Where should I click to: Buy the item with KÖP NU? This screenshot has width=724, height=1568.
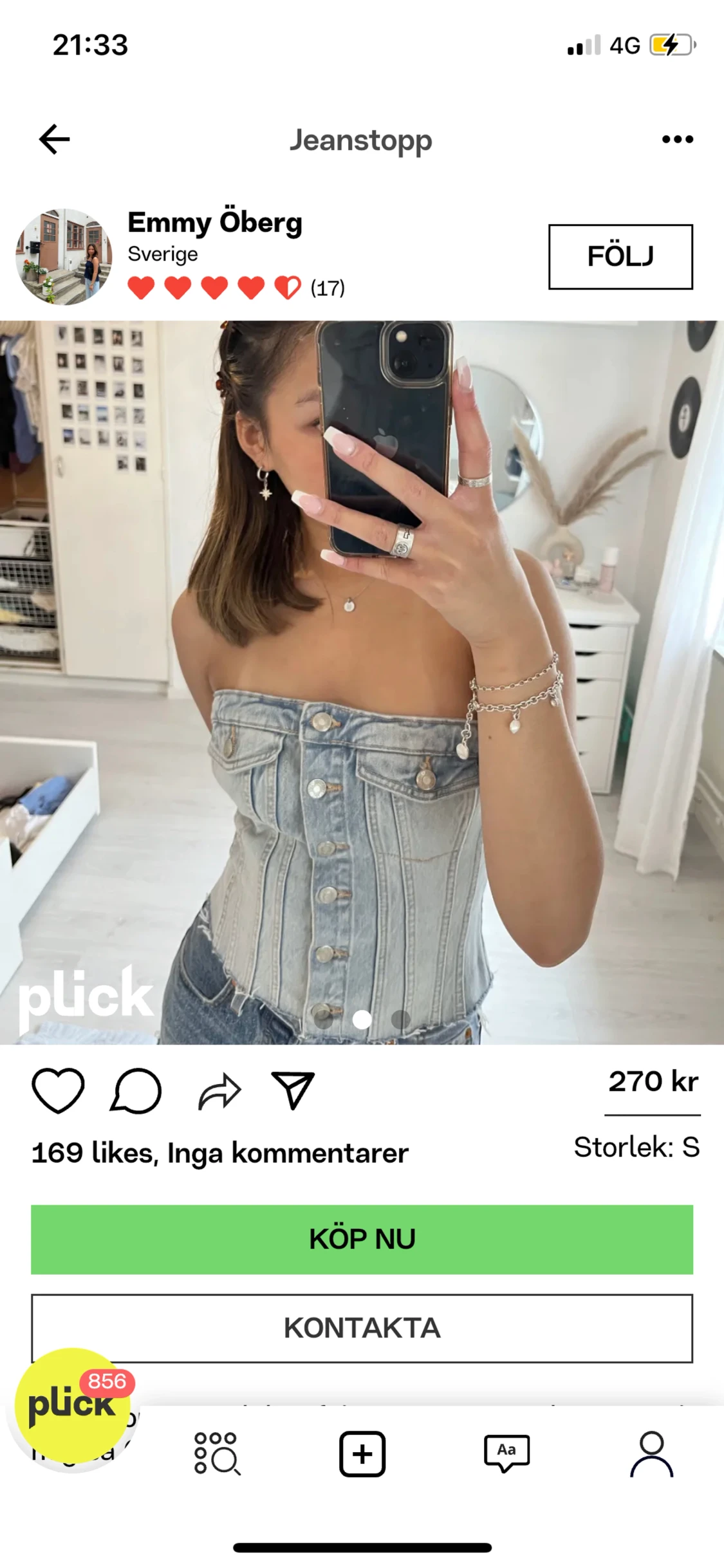pyautogui.click(x=362, y=1239)
